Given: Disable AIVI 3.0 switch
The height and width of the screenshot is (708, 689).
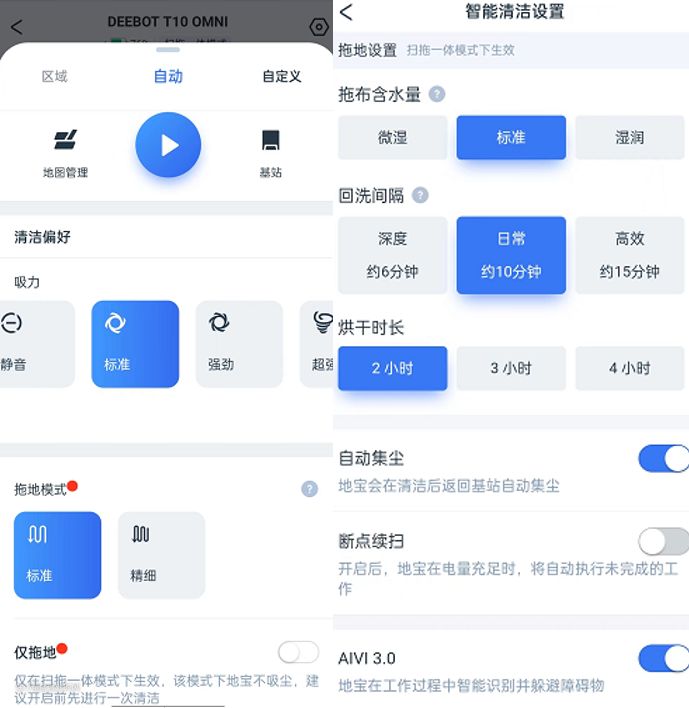Looking at the screenshot, I should (663, 658).
